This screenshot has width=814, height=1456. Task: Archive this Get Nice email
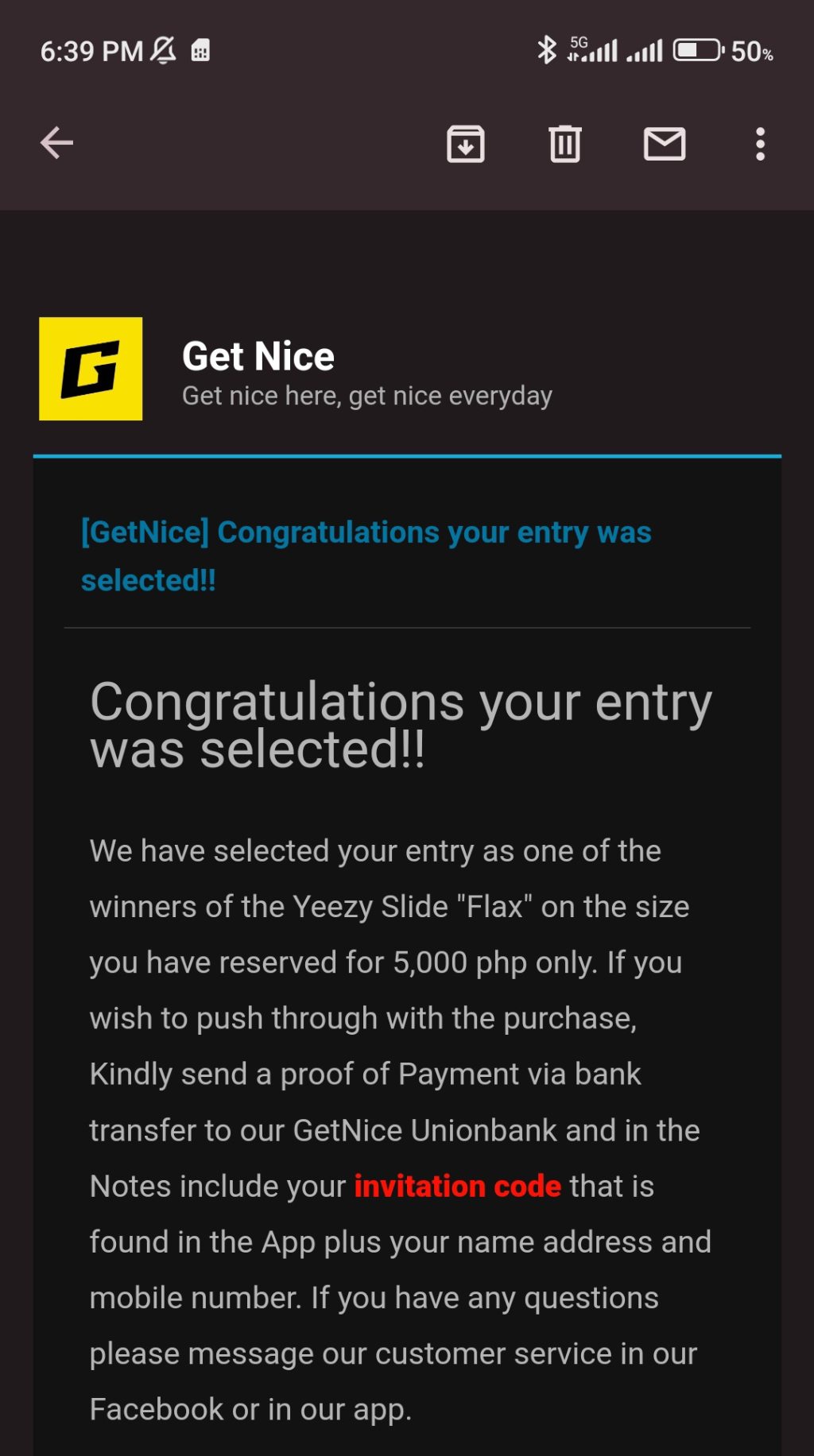pos(466,144)
